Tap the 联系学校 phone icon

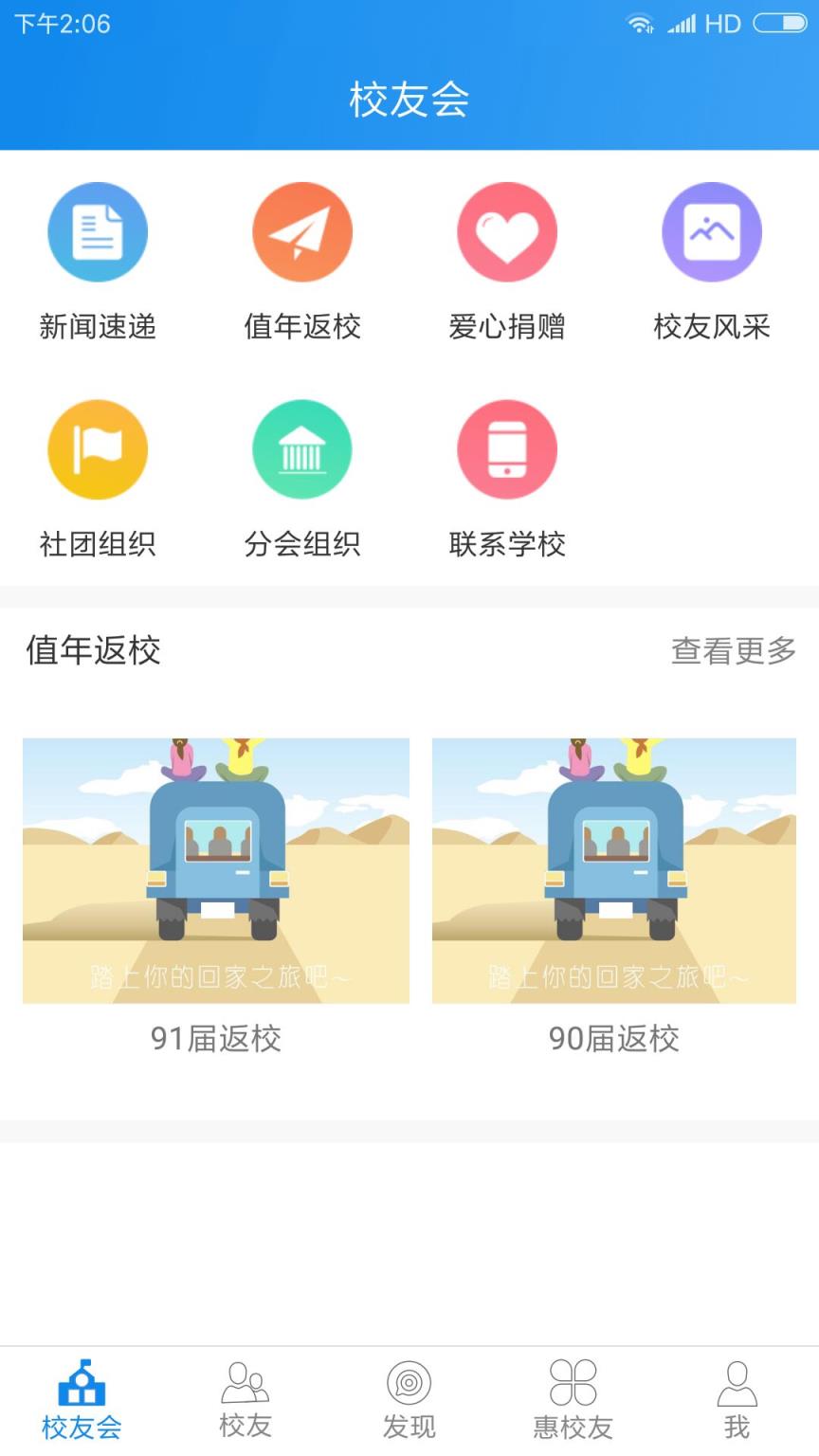click(506, 448)
